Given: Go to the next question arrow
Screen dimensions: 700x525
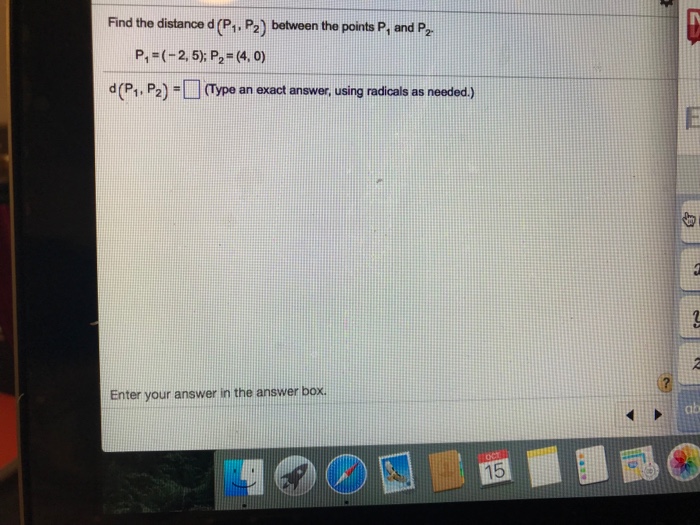Looking at the screenshot, I should [x=660, y=413].
